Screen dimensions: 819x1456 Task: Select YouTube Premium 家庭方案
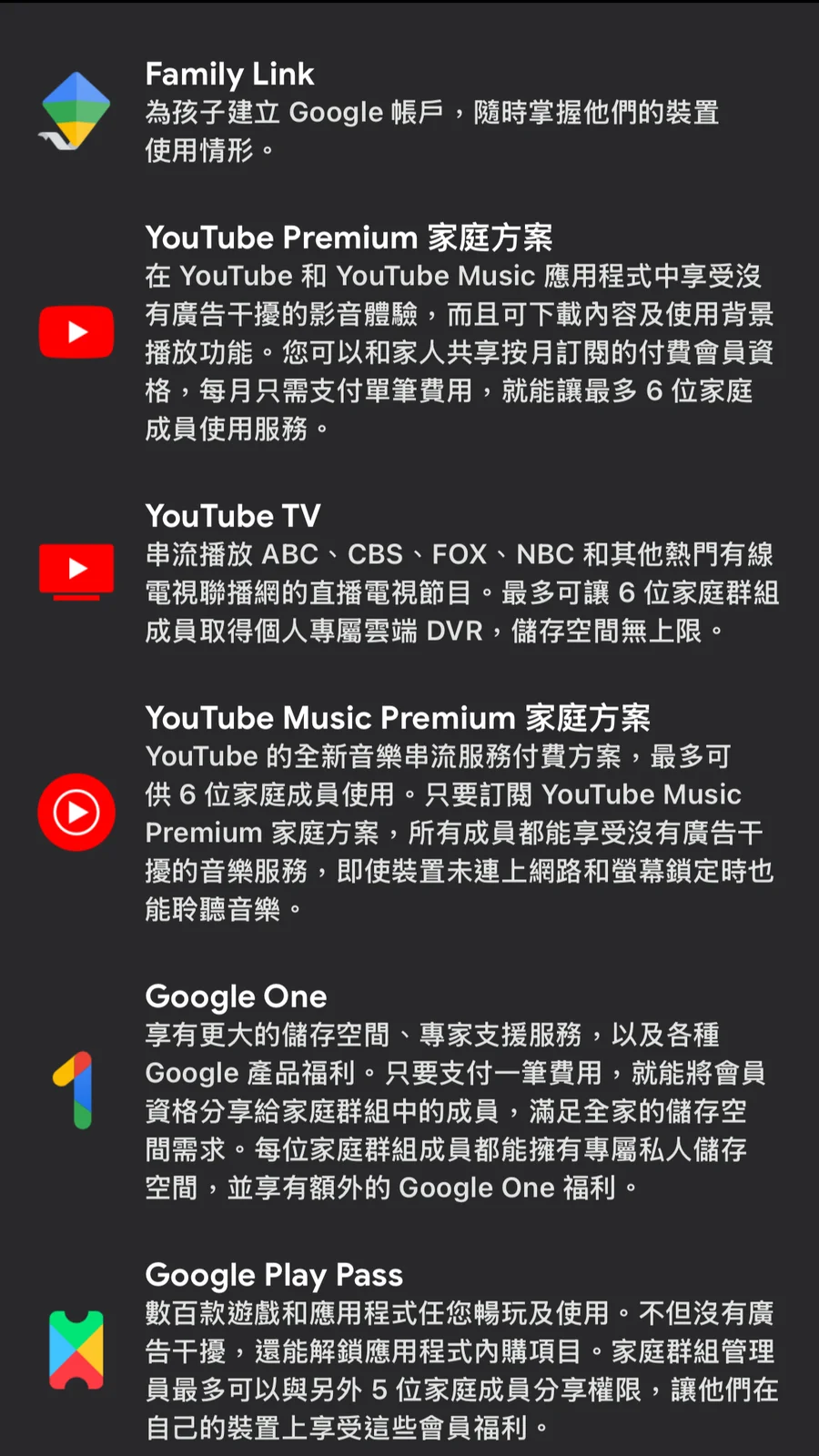409,331
